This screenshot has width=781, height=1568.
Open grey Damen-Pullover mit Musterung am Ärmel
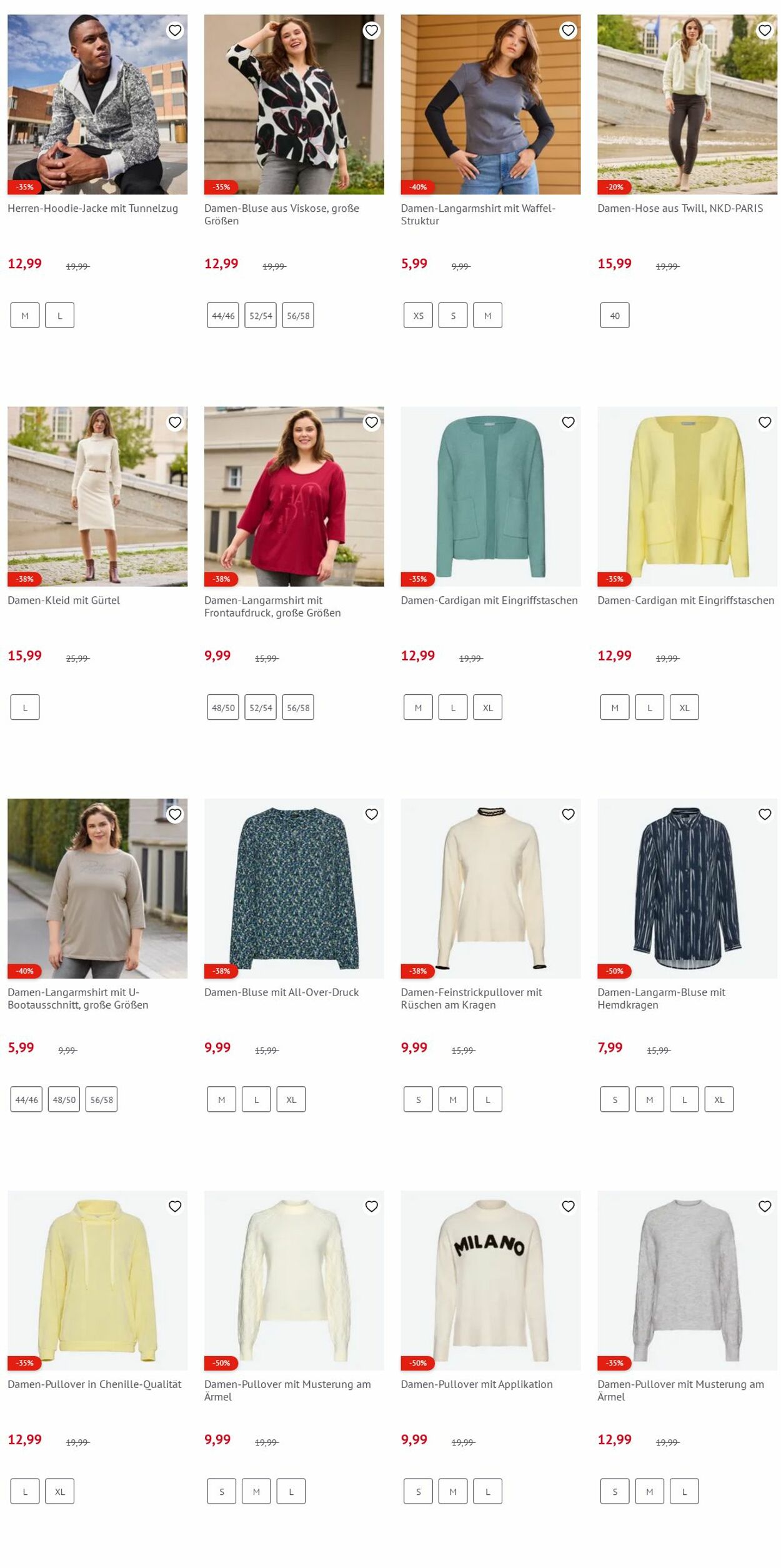(x=687, y=1280)
